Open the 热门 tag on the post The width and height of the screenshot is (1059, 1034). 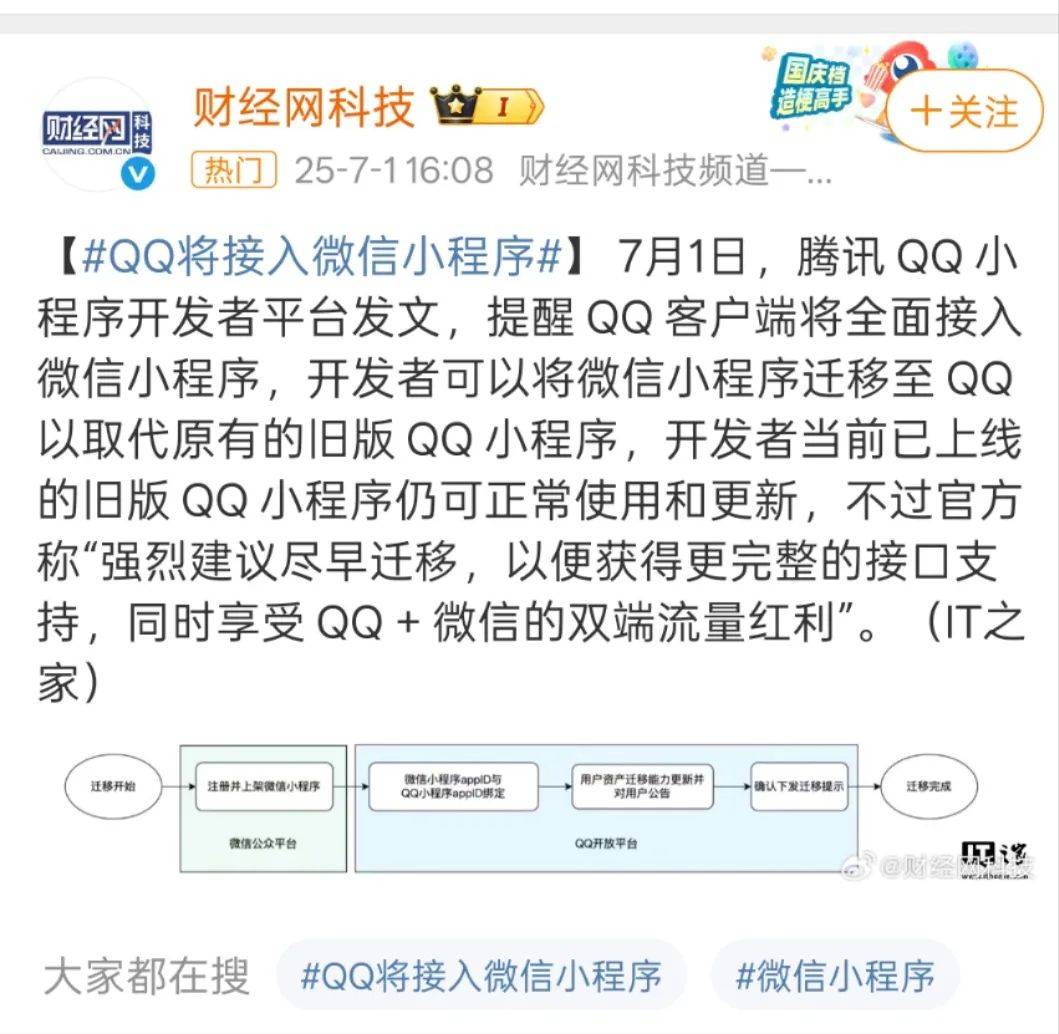233,170
